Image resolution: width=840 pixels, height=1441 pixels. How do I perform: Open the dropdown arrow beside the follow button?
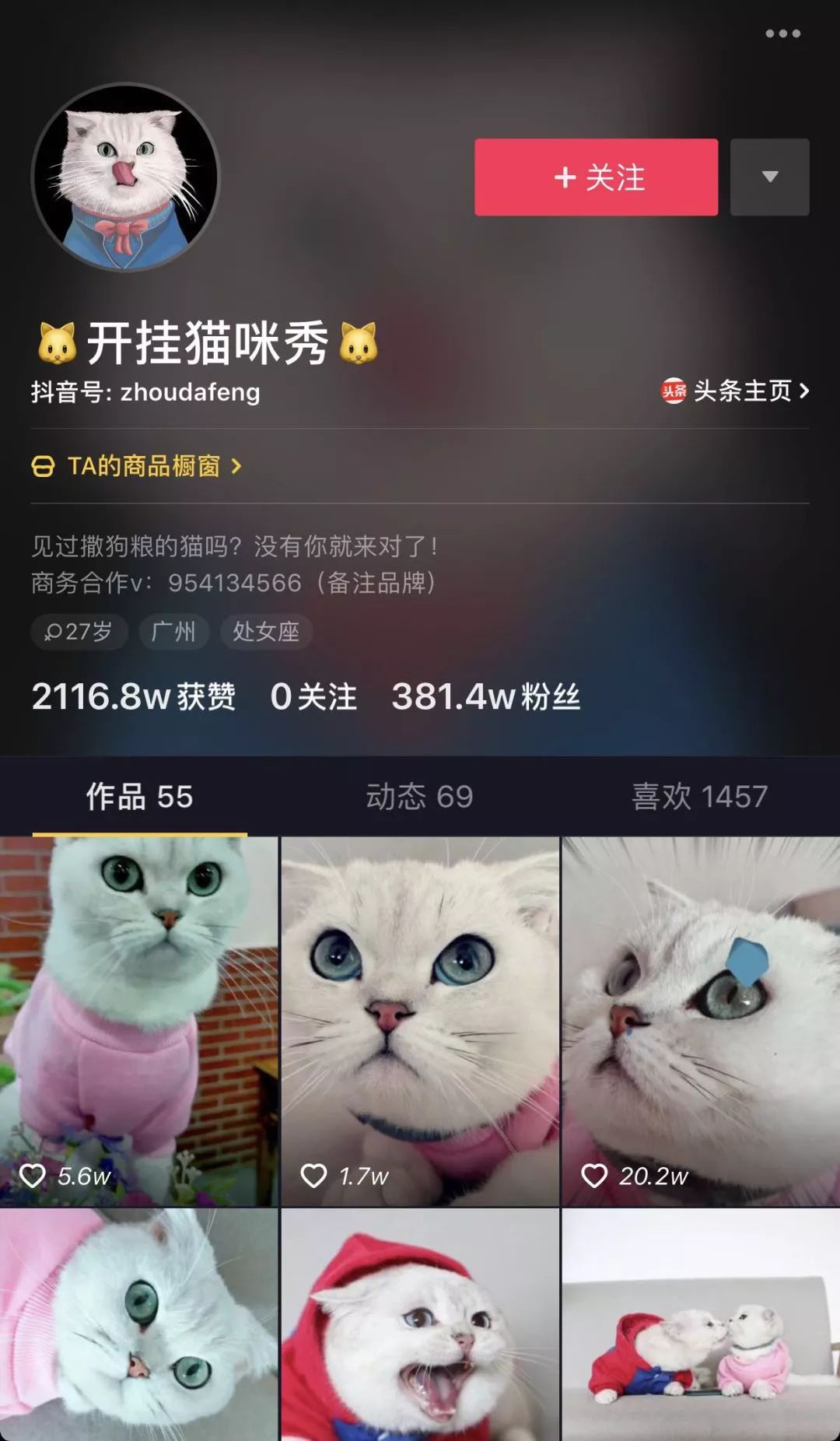point(770,177)
